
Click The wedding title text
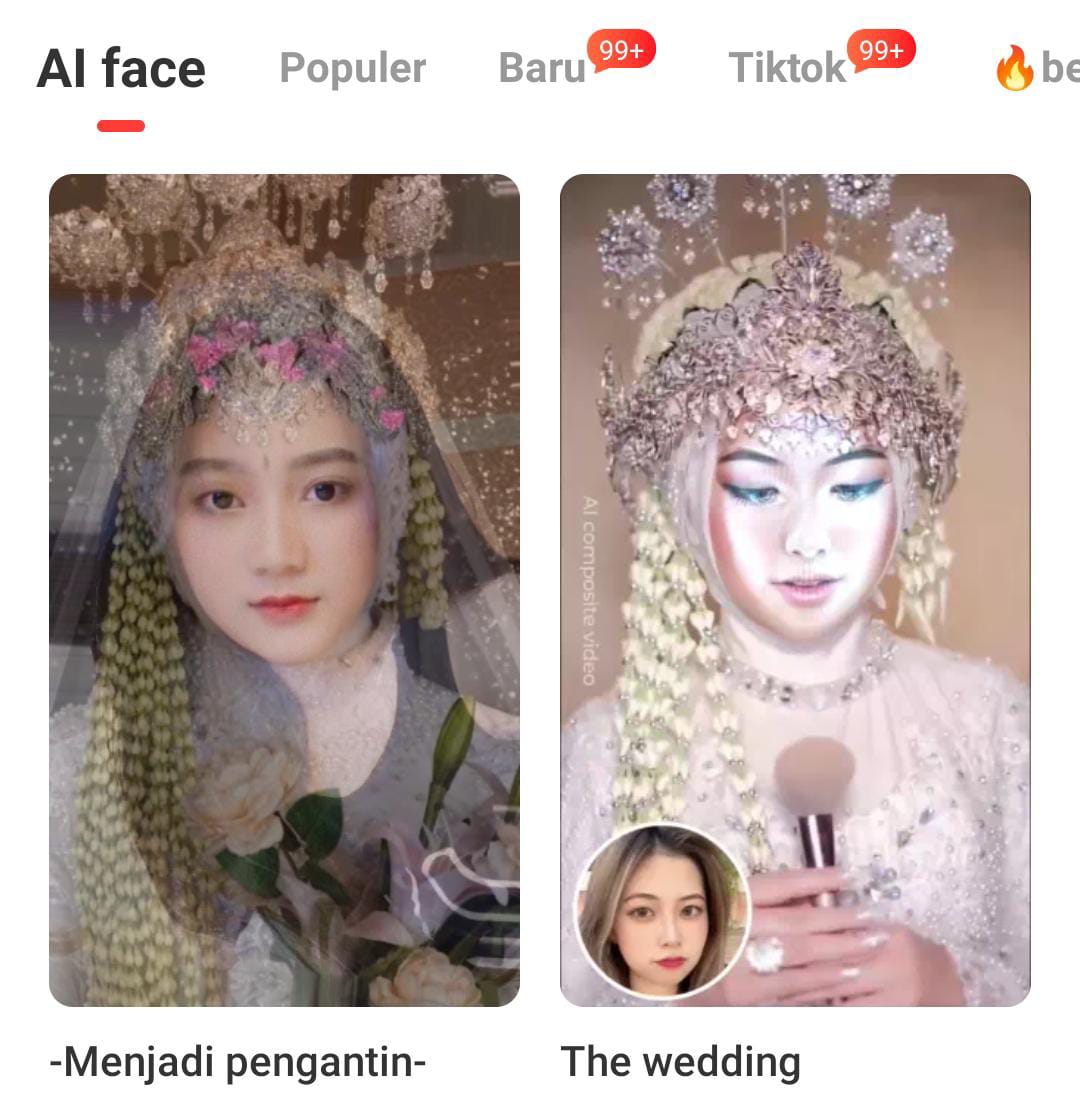pyautogui.click(x=681, y=1062)
